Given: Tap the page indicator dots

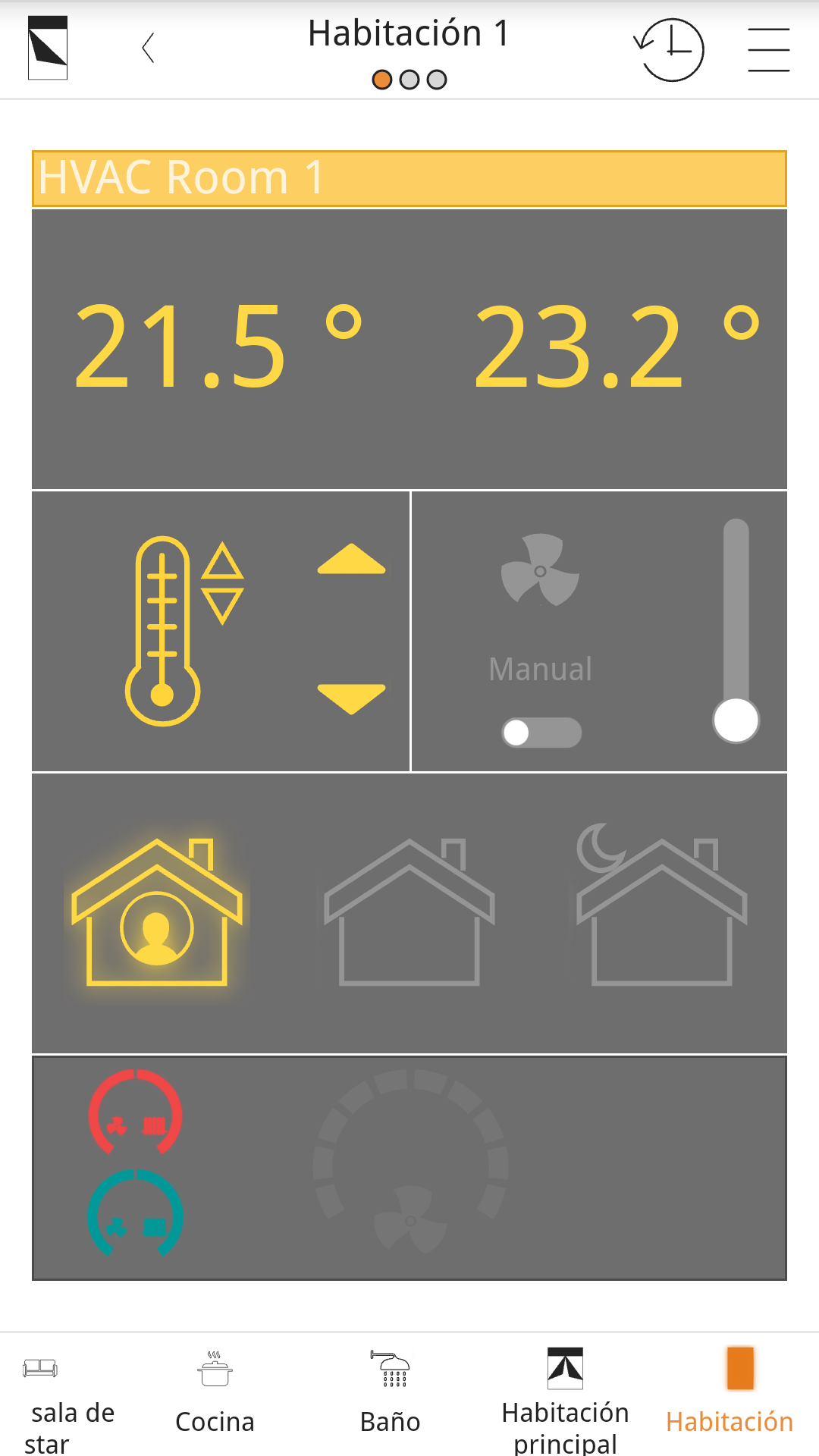Looking at the screenshot, I should (x=409, y=80).
